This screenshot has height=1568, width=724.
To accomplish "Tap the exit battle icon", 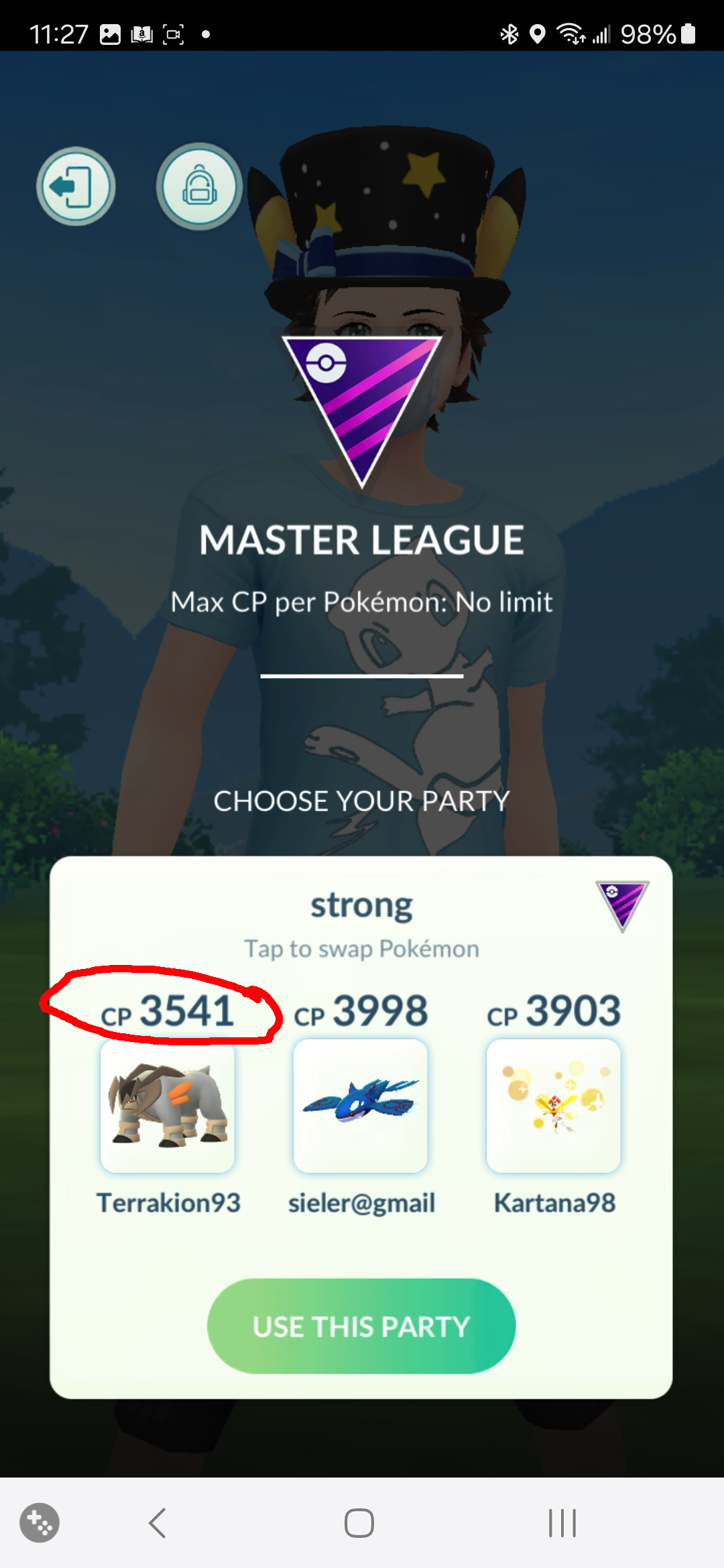I will point(75,186).
